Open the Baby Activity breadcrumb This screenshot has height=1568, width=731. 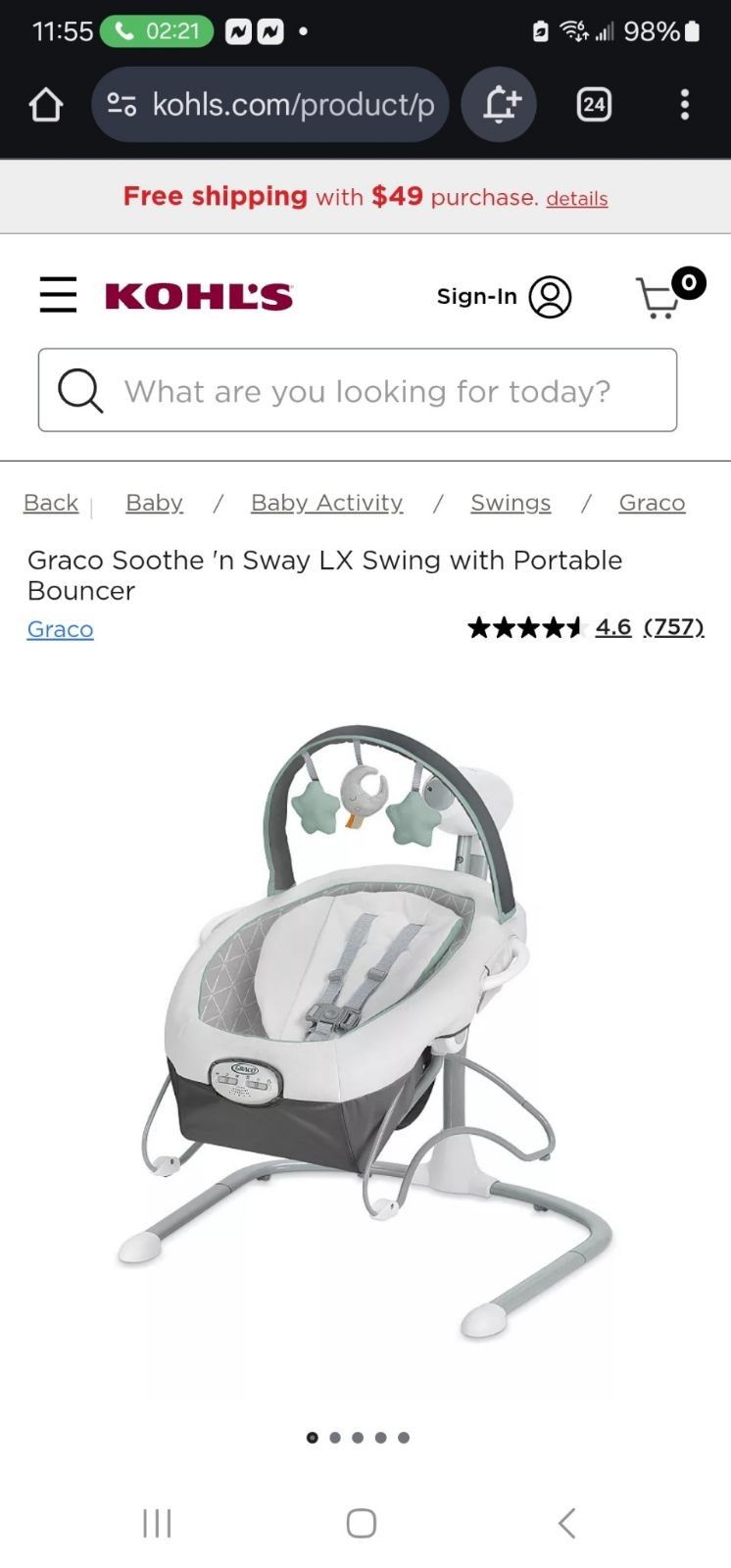[x=326, y=503]
